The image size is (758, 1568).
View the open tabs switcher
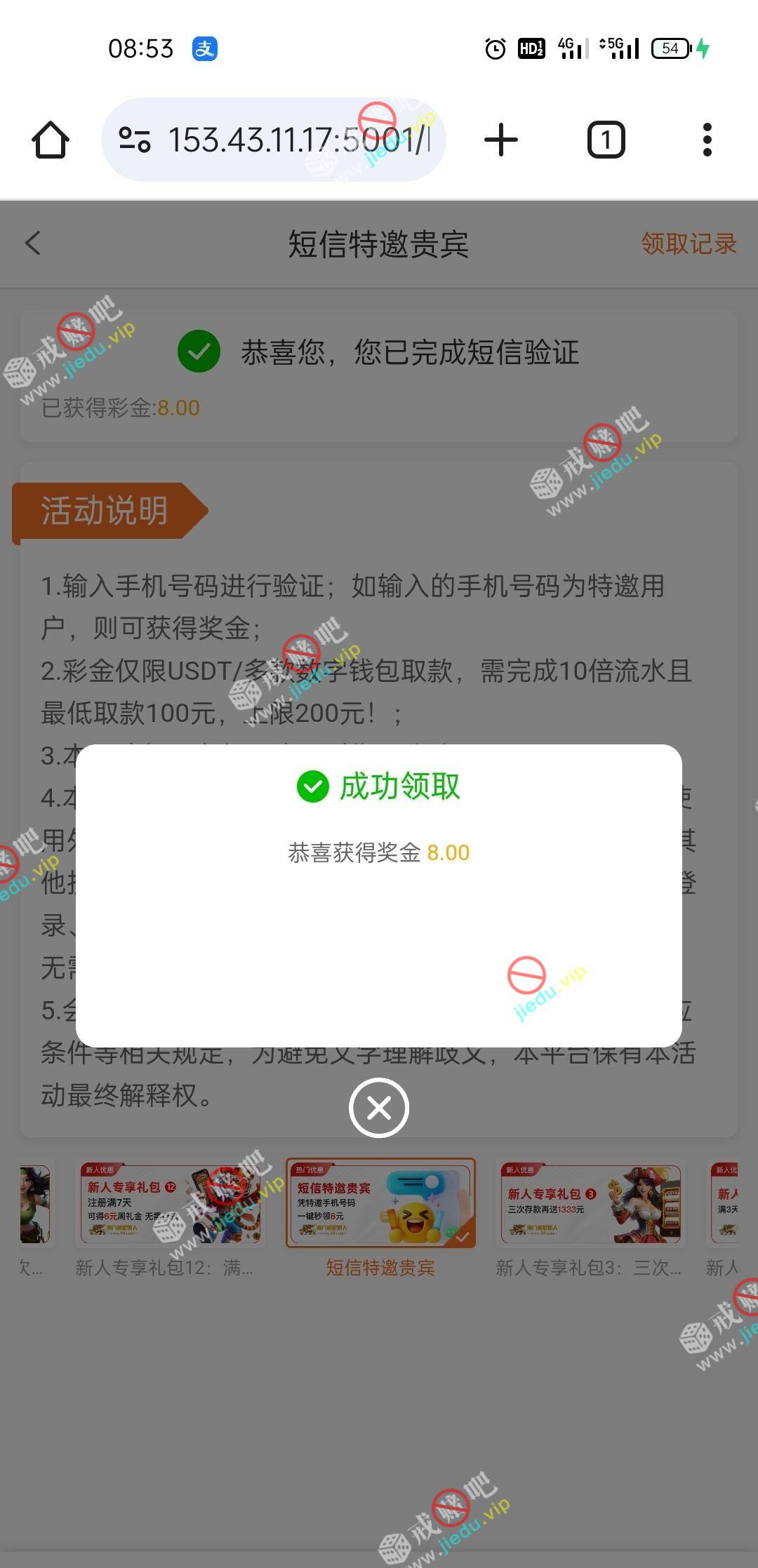606,140
